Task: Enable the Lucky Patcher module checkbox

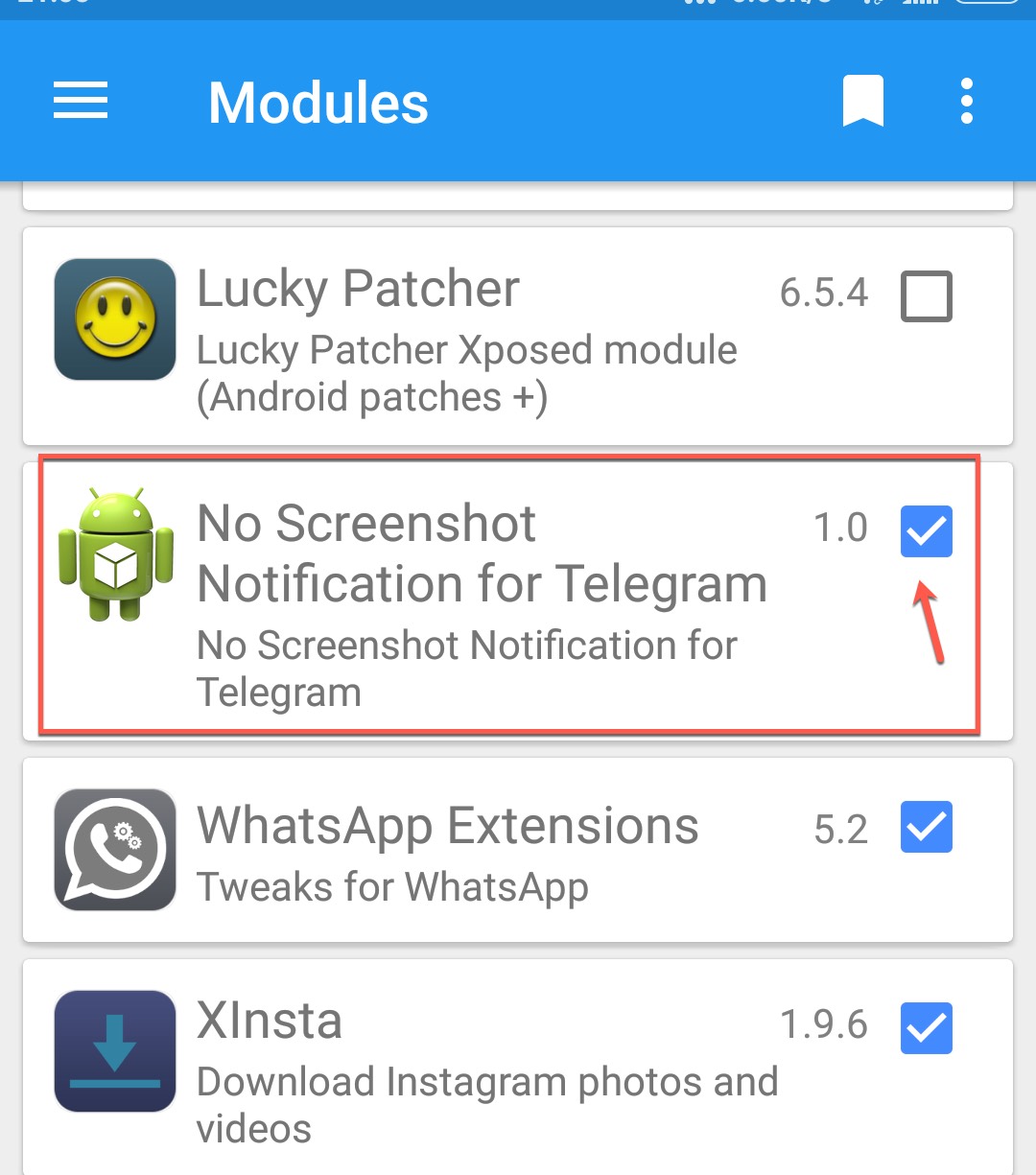Action: [x=926, y=296]
